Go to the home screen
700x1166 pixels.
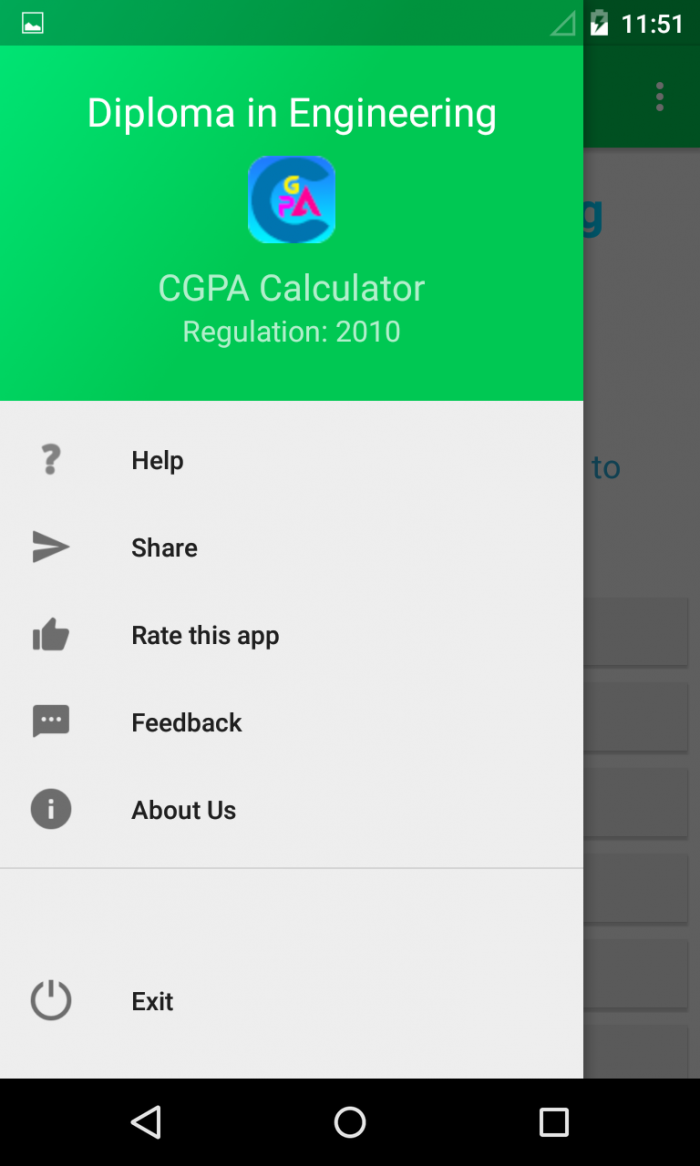[x=350, y=1122]
